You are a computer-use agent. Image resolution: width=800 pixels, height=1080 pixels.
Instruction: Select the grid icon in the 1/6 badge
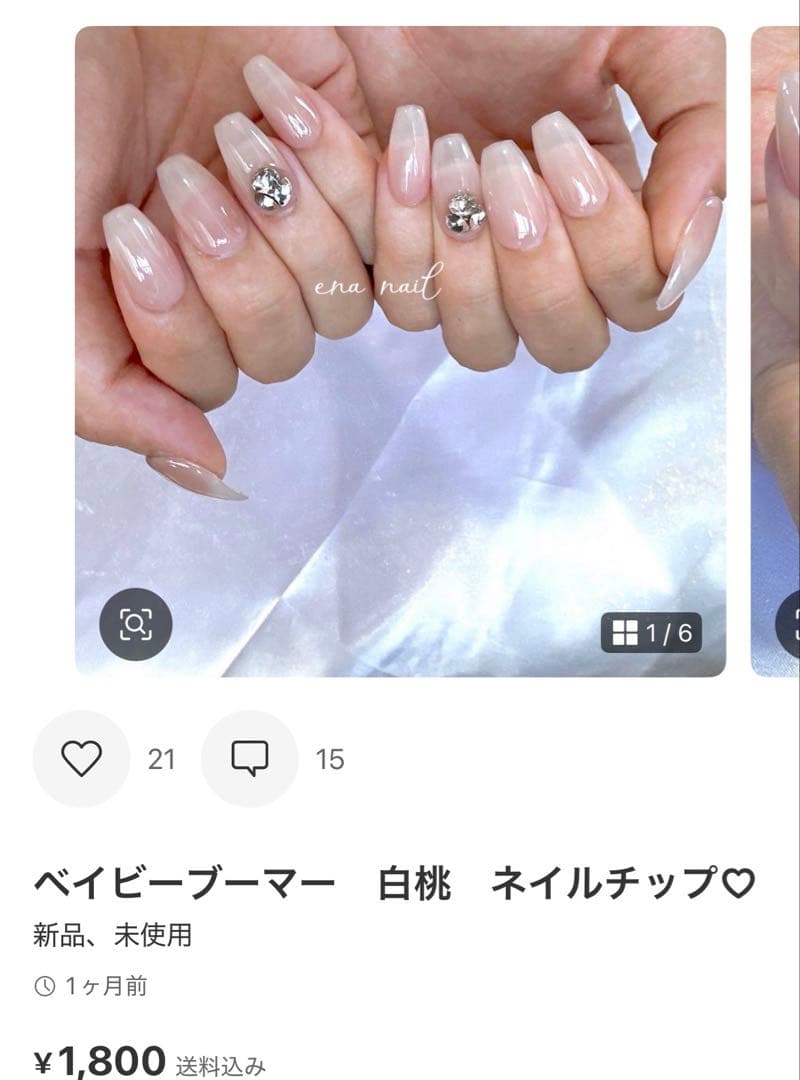point(627,632)
